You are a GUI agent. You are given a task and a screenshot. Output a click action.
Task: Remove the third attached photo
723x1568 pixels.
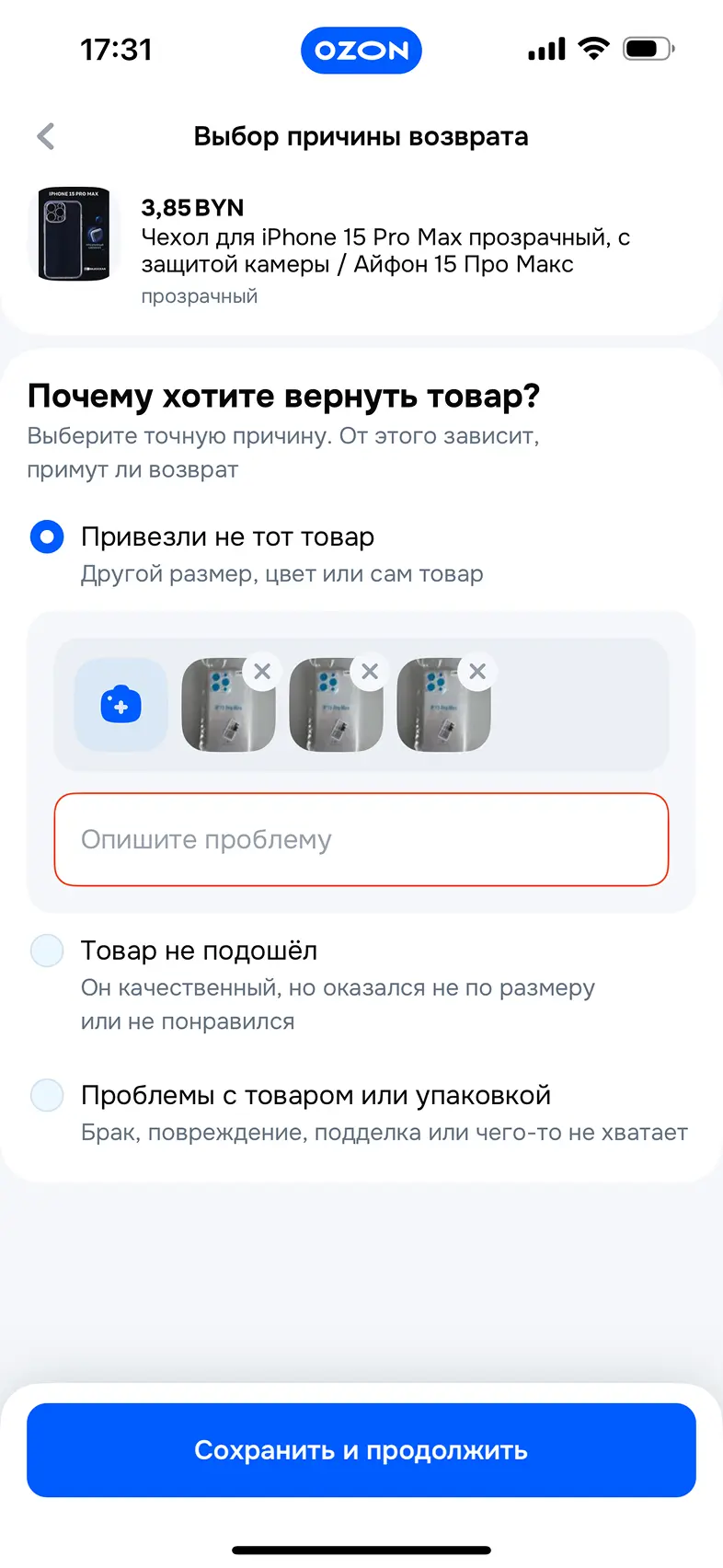click(x=477, y=672)
